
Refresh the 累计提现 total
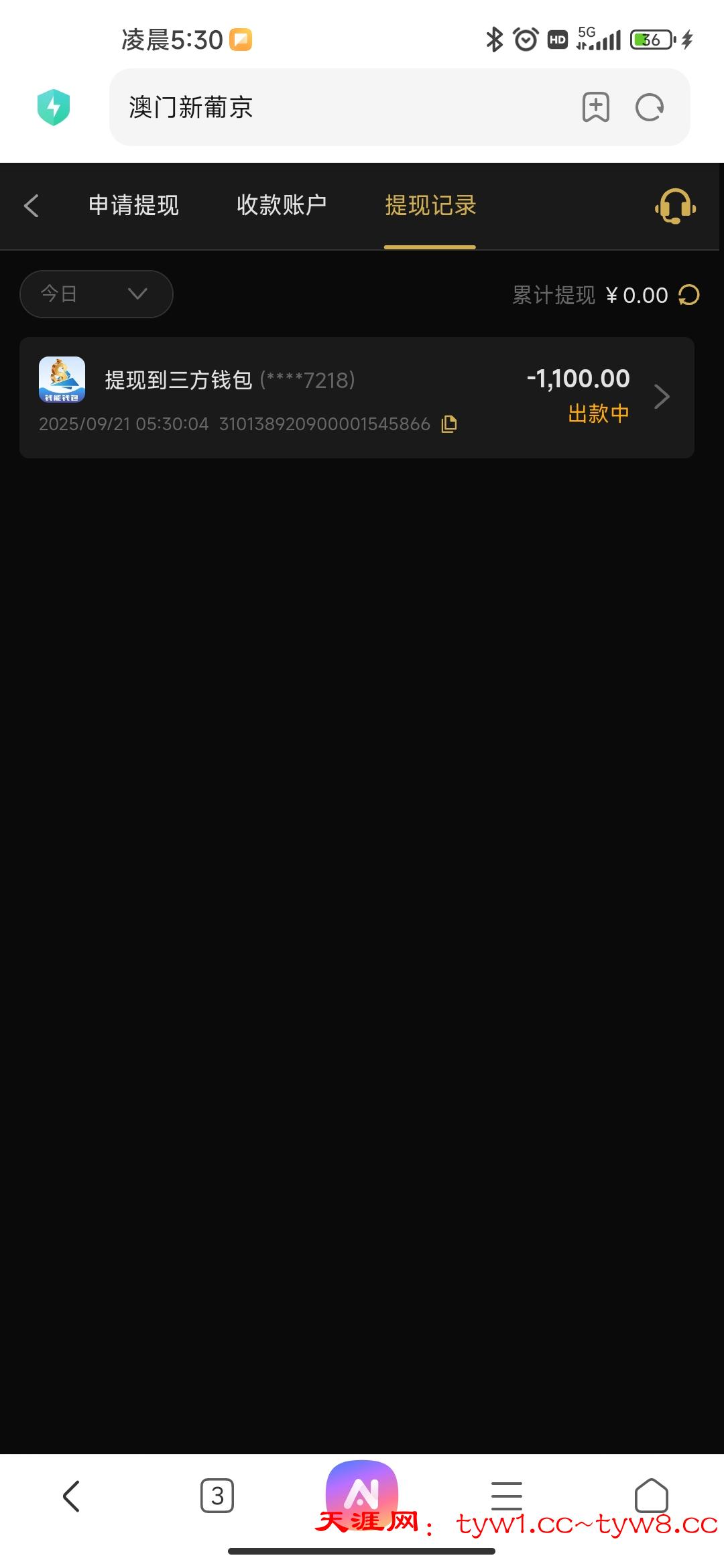coord(689,295)
